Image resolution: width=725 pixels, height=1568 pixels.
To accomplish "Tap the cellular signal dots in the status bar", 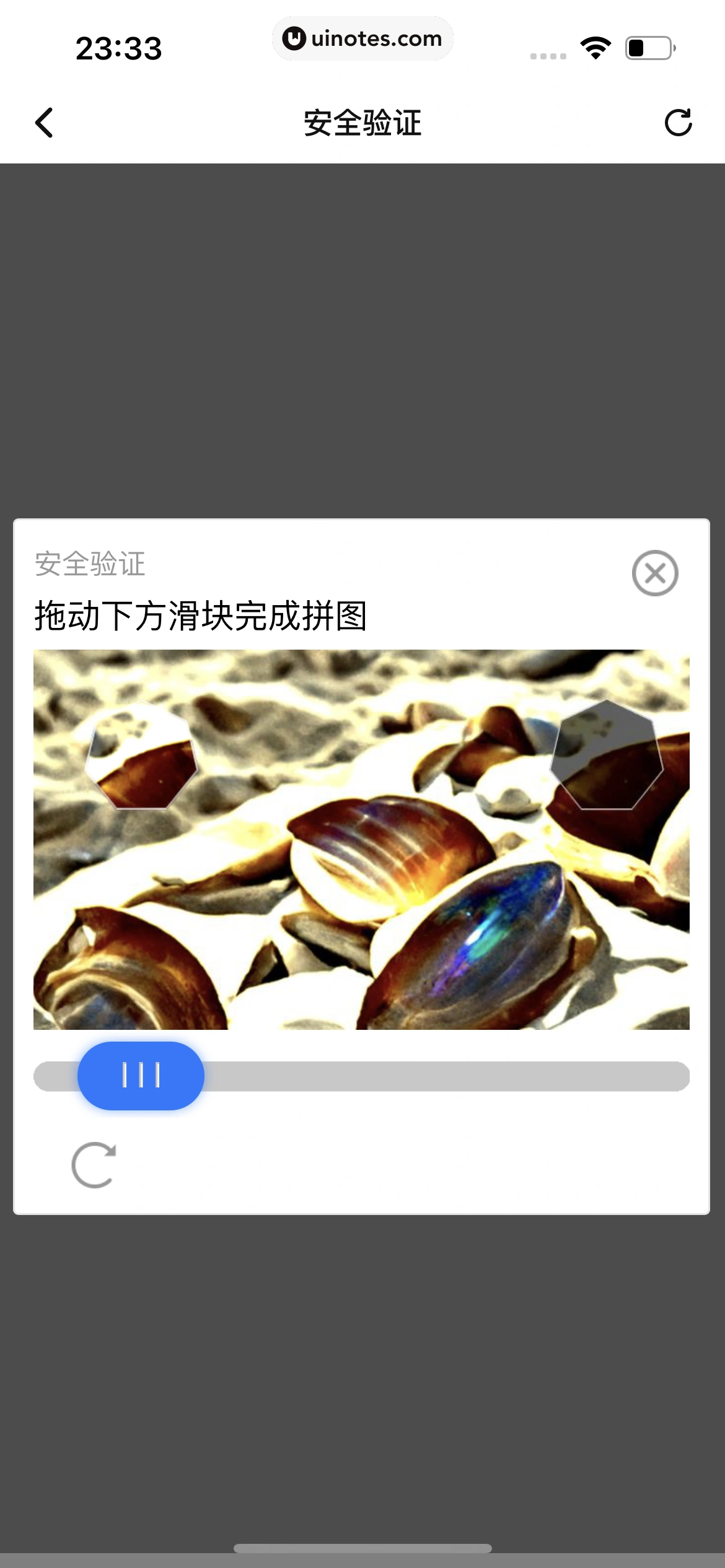I will [x=548, y=54].
